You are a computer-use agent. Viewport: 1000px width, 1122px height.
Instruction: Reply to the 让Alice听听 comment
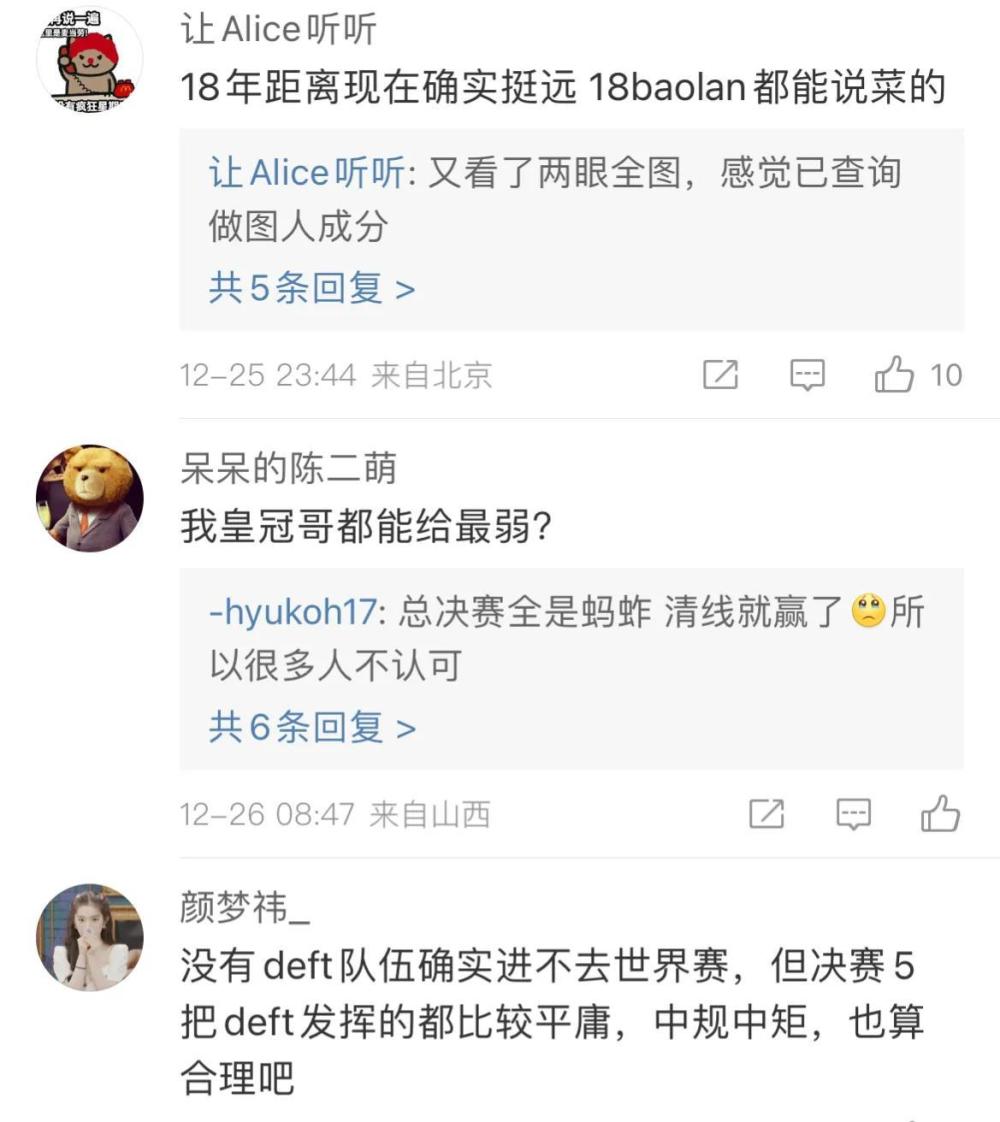coord(807,375)
